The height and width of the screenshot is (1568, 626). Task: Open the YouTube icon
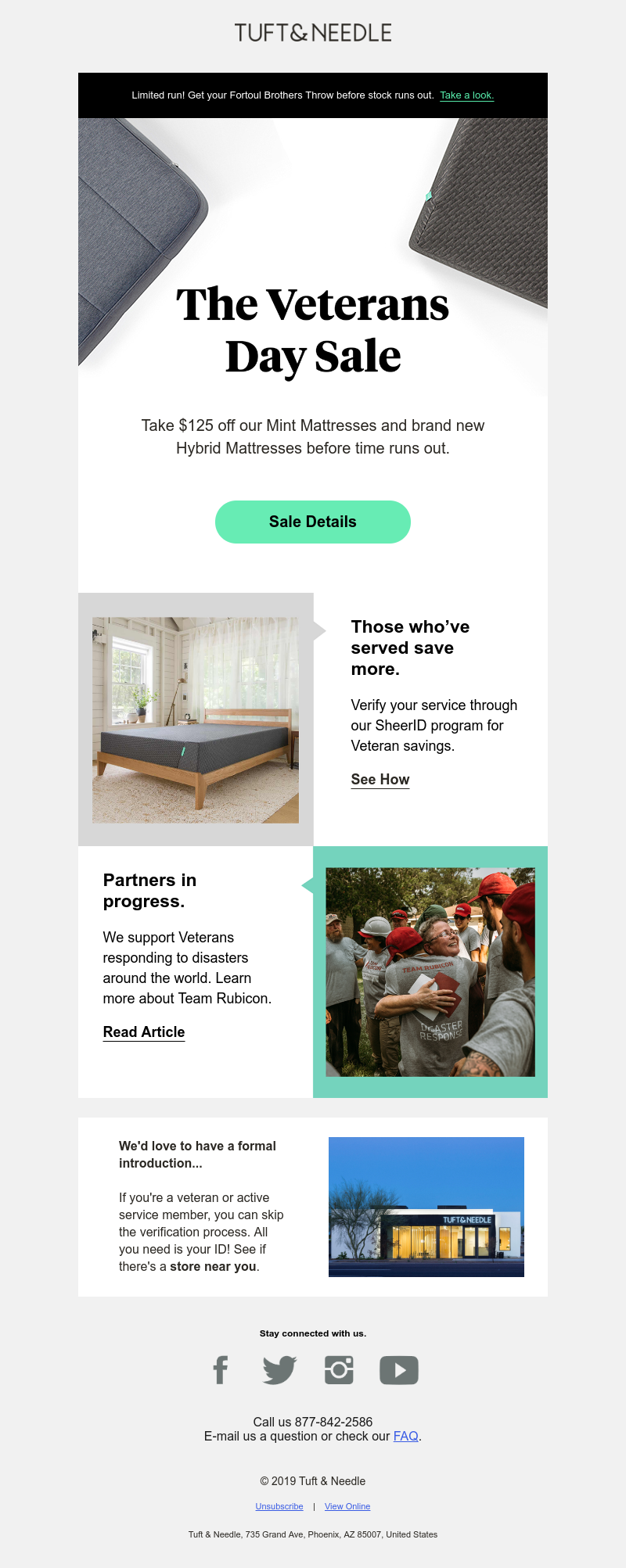tap(399, 1370)
